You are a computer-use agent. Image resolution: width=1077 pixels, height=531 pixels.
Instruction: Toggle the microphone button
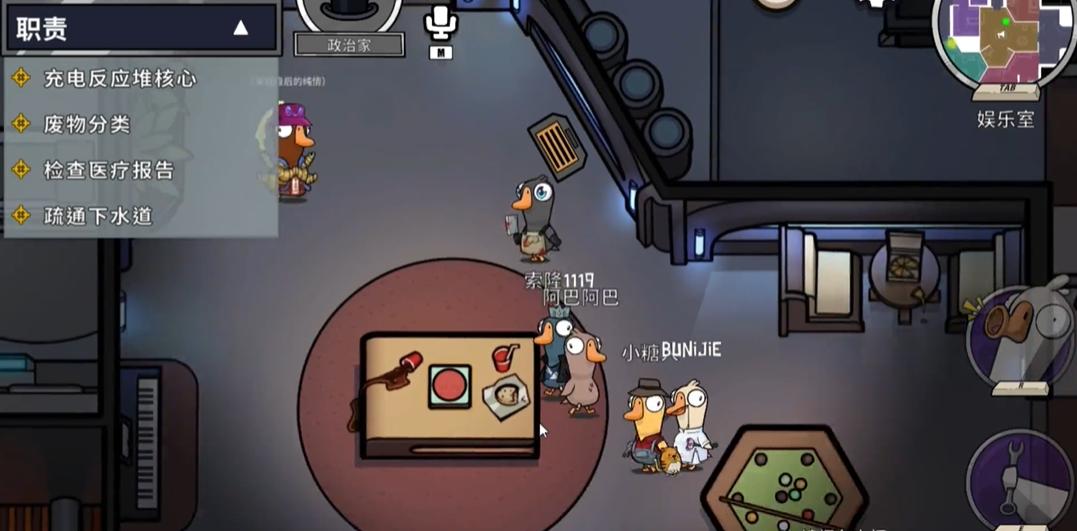coord(440,24)
